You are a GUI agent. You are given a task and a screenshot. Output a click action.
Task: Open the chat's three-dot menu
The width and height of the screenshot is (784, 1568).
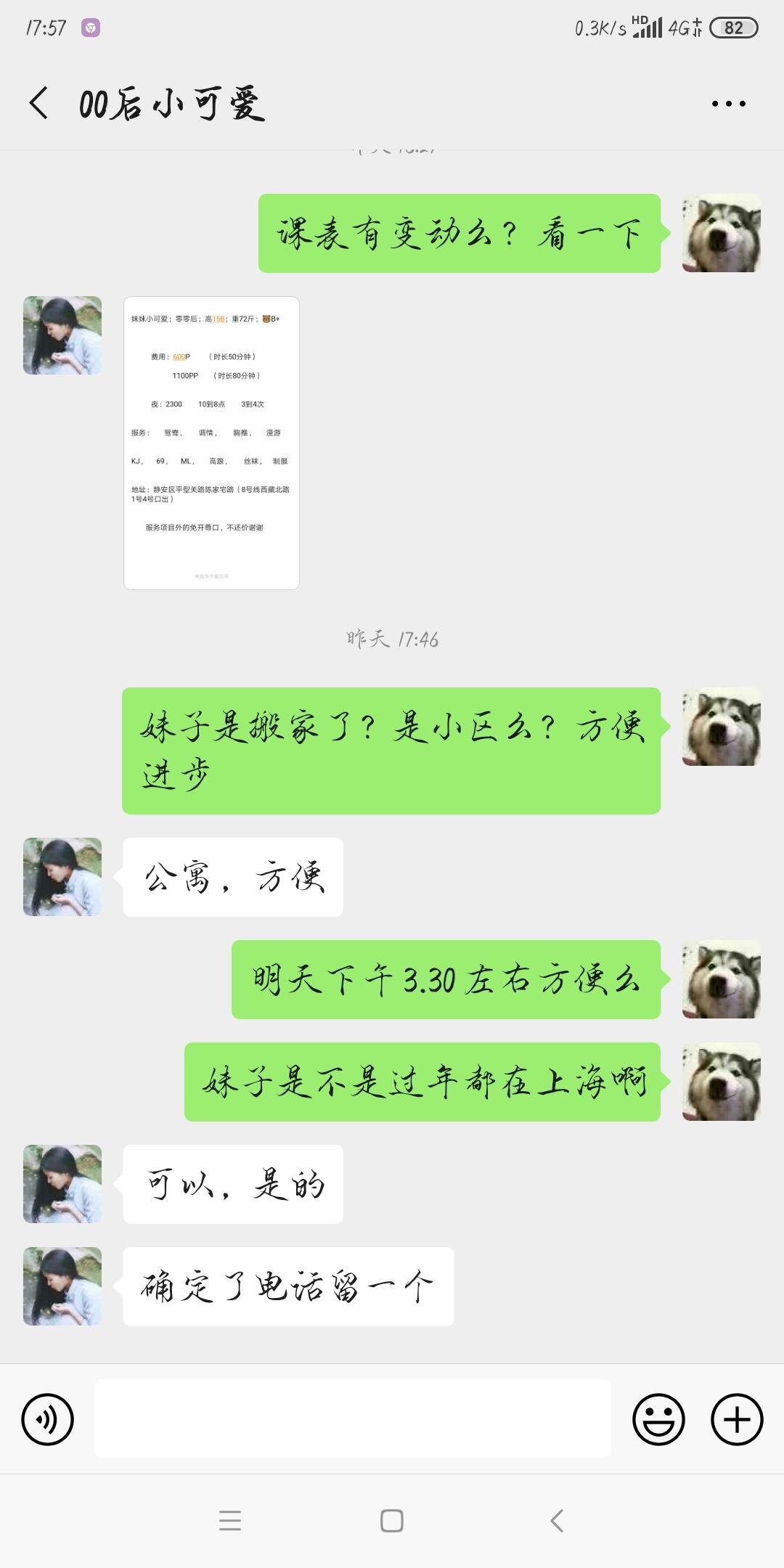(728, 104)
